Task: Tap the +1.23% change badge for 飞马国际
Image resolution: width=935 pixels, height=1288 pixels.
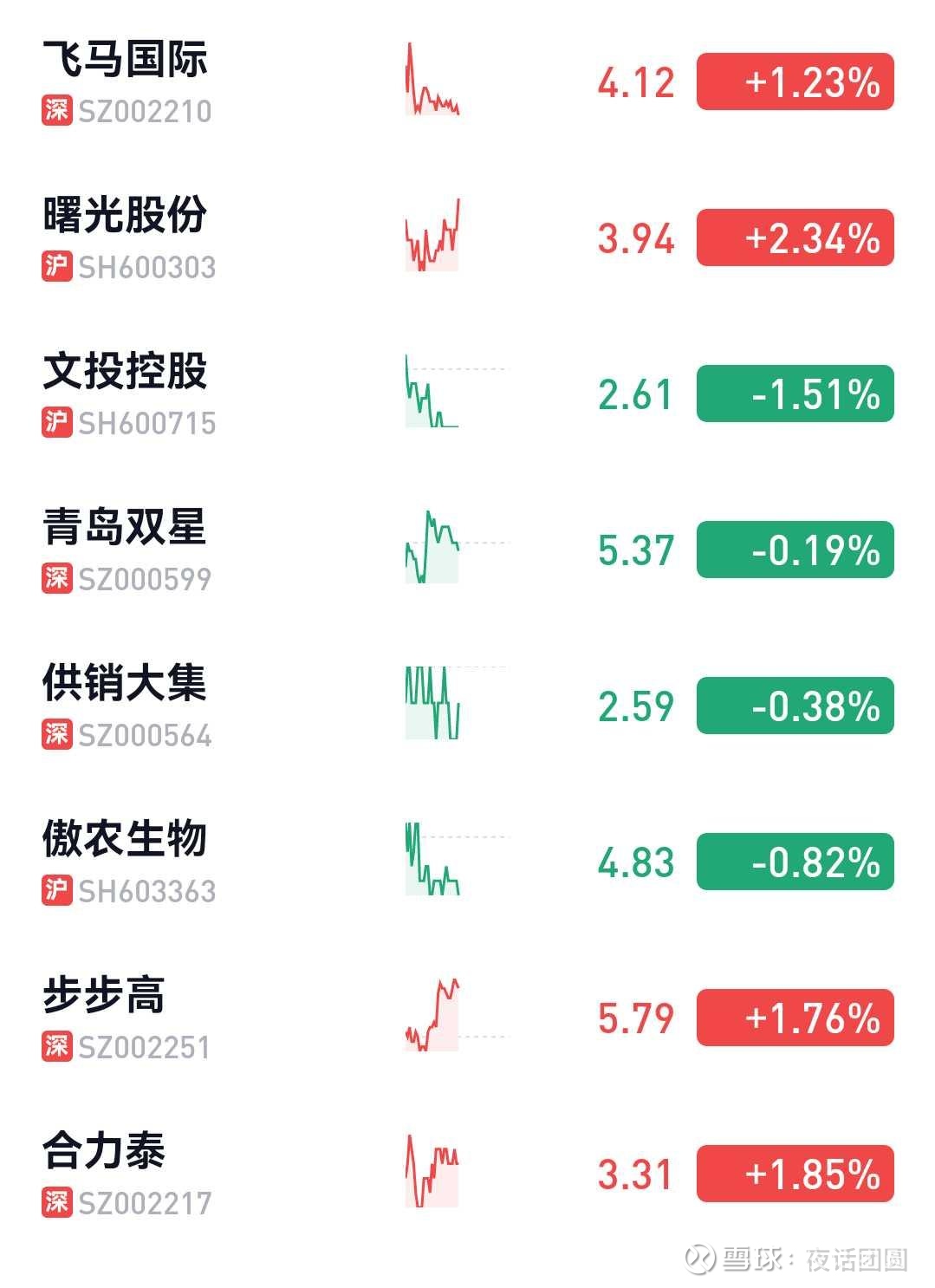Action: pyautogui.click(x=795, y=82)
